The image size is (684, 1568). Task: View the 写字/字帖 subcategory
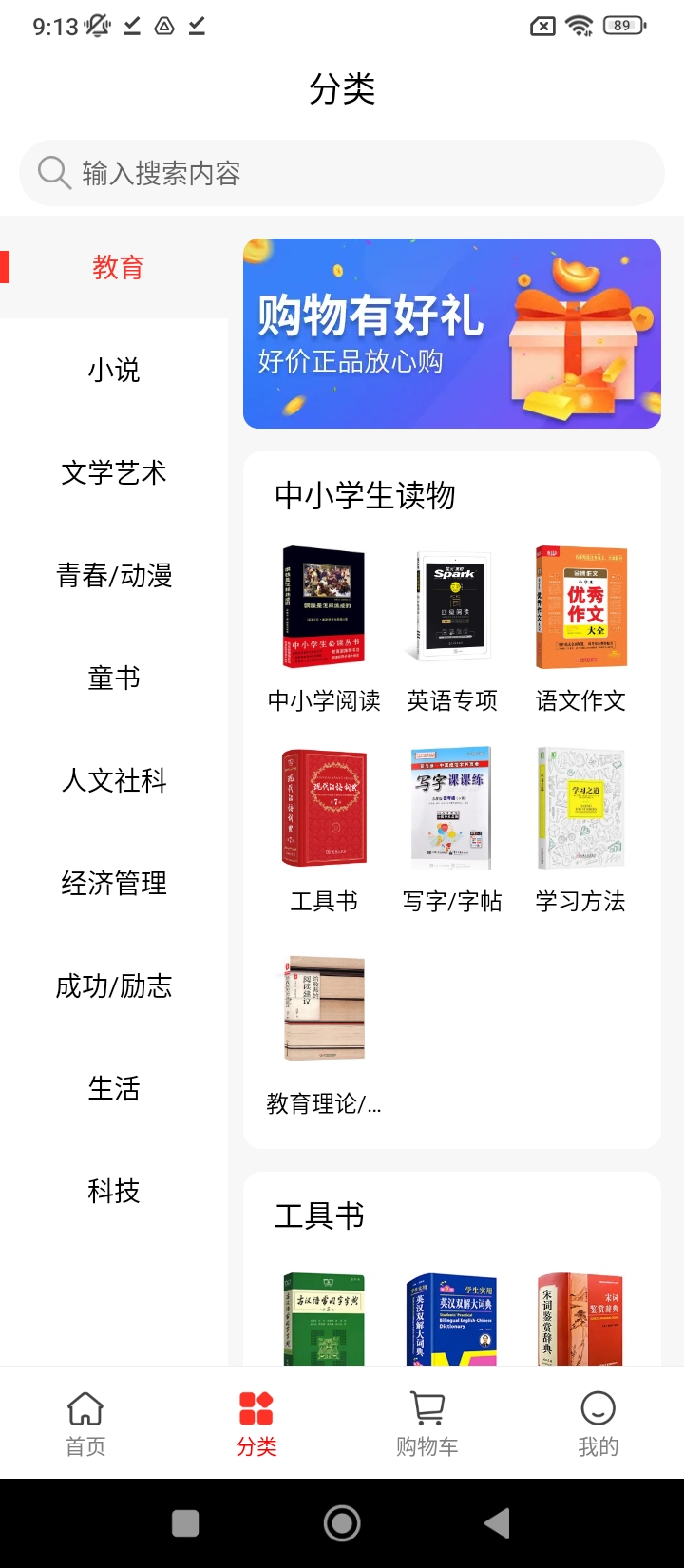(x=452, y=827)
